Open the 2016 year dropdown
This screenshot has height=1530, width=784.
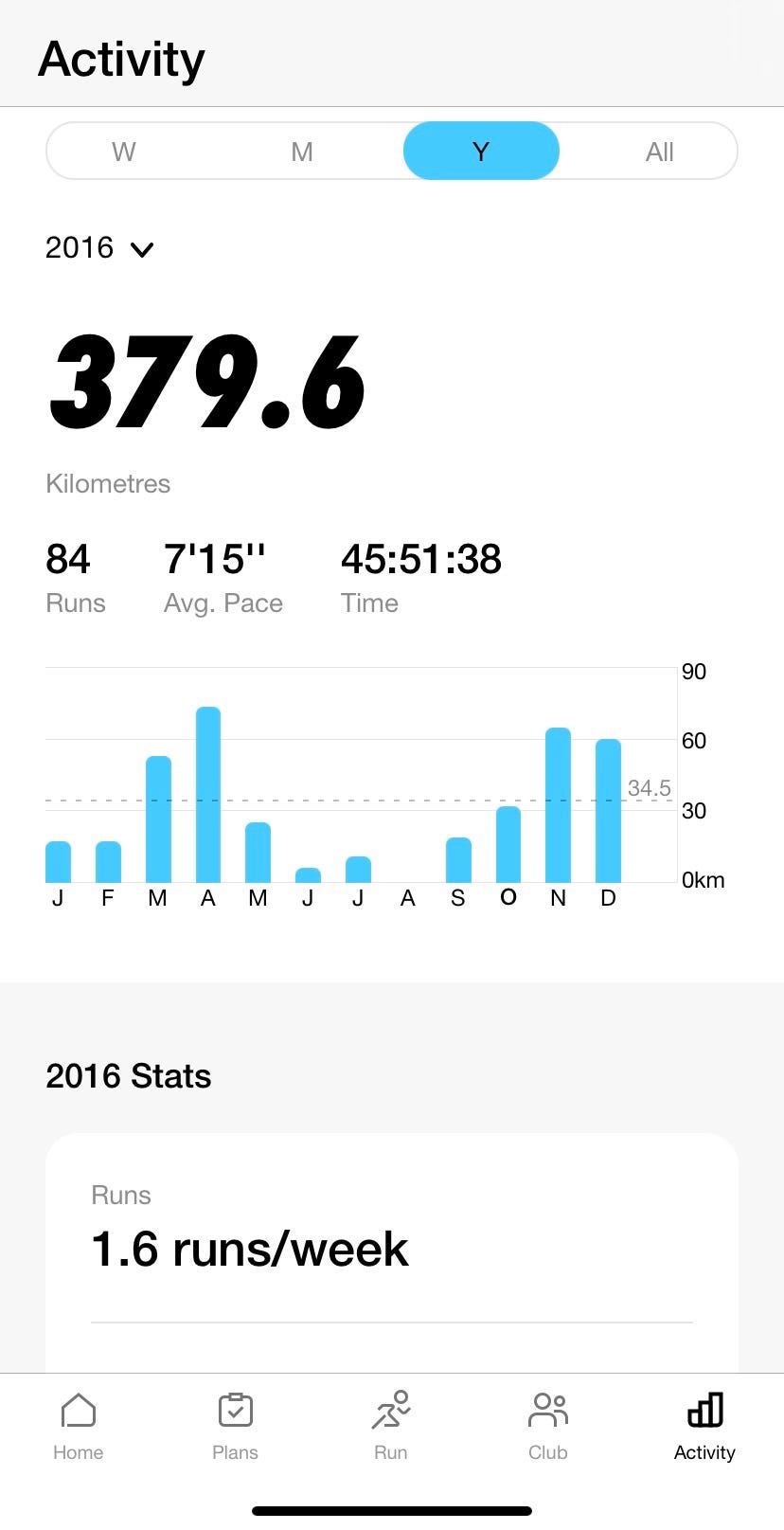point(99,248)
